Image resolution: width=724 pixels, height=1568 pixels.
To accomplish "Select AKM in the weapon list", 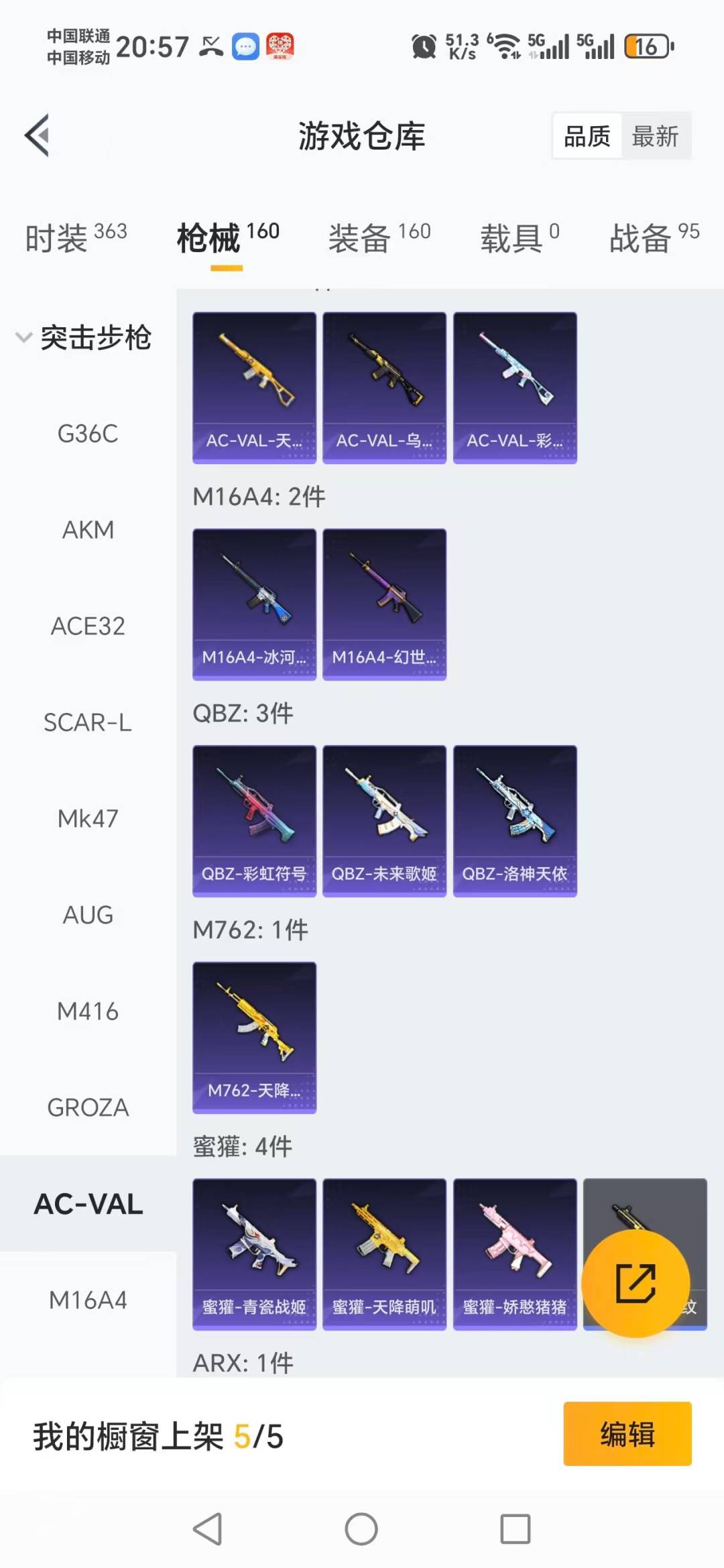I will point(88,530).
